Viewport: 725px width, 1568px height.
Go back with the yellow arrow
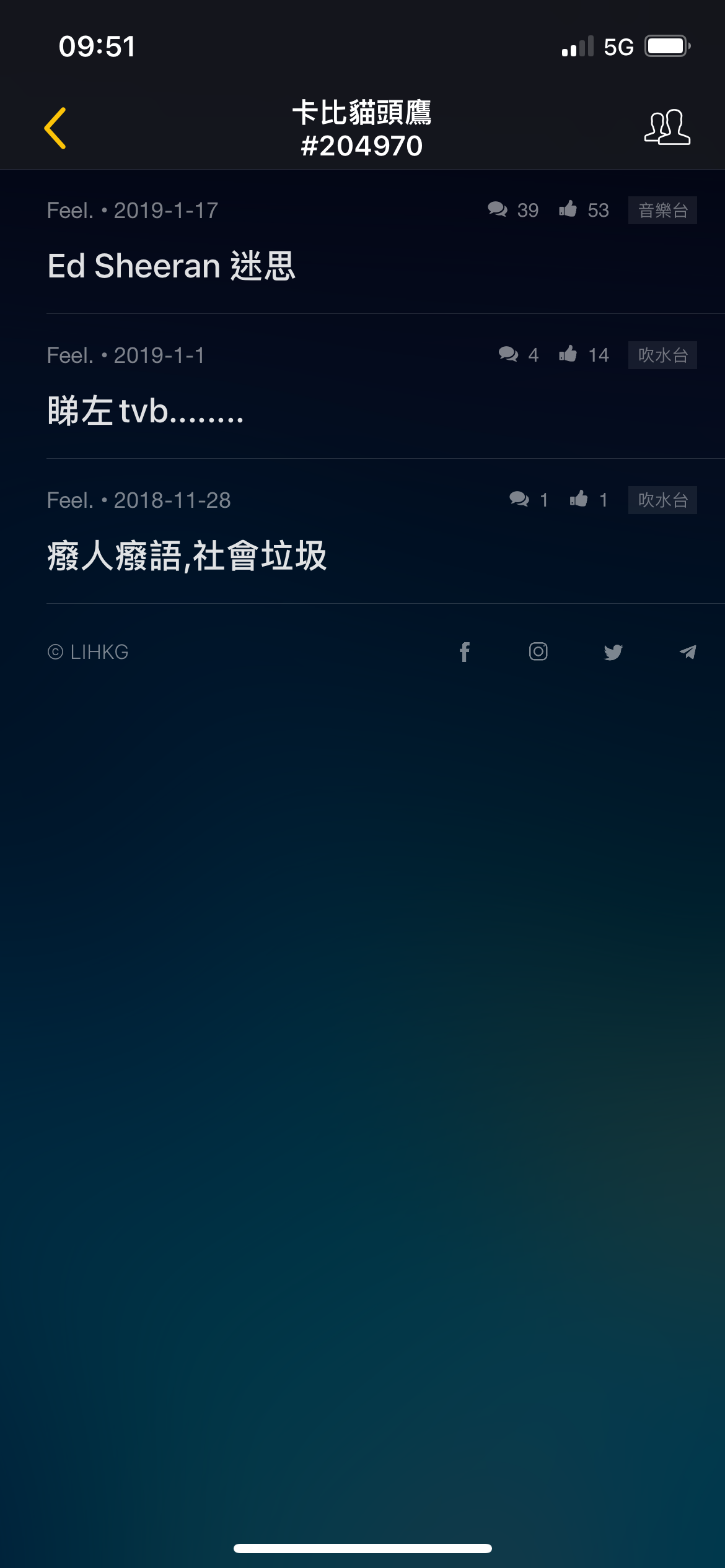55,128
